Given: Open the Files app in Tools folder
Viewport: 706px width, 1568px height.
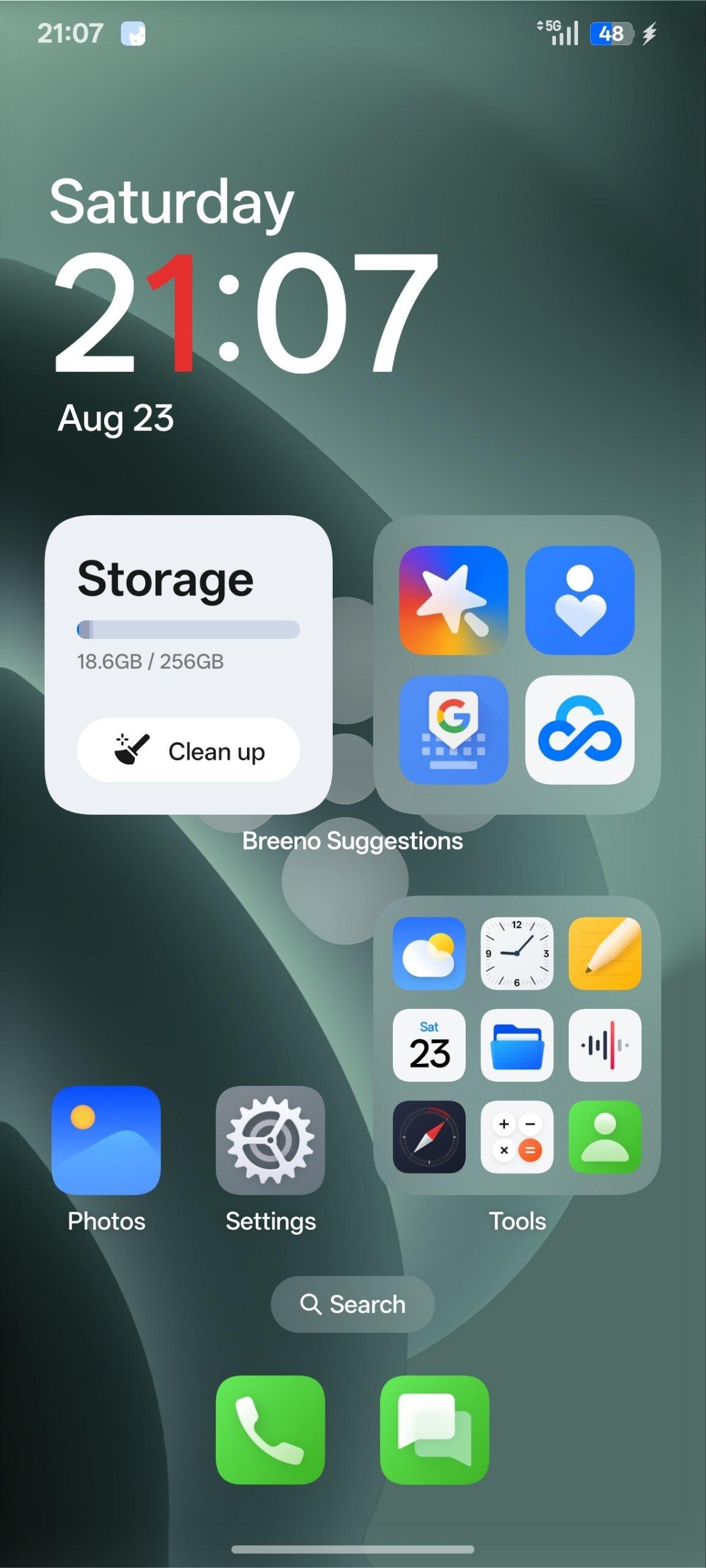Looking at the screenshot, I should tap(517, 1045).
